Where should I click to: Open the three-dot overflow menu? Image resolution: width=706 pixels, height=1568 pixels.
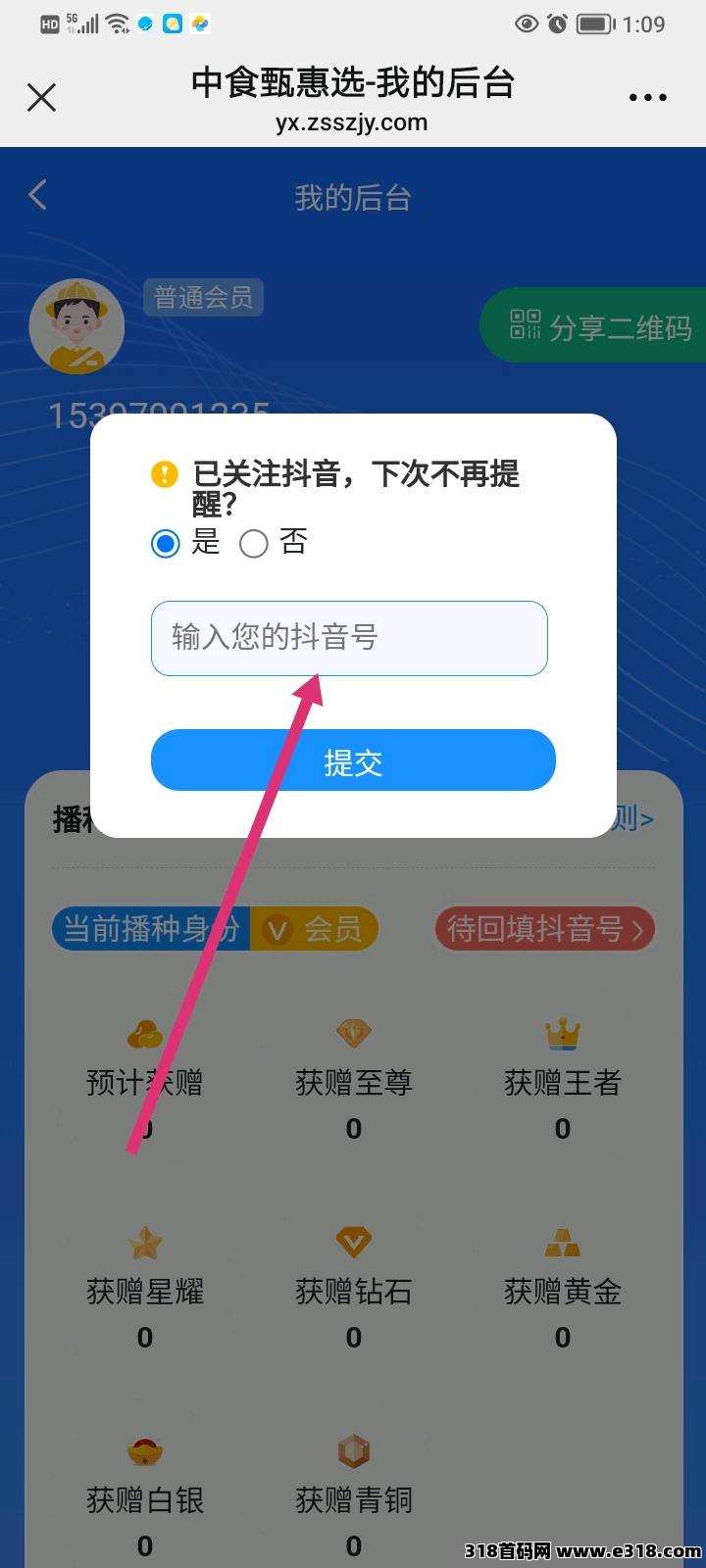tap(647, 97)
